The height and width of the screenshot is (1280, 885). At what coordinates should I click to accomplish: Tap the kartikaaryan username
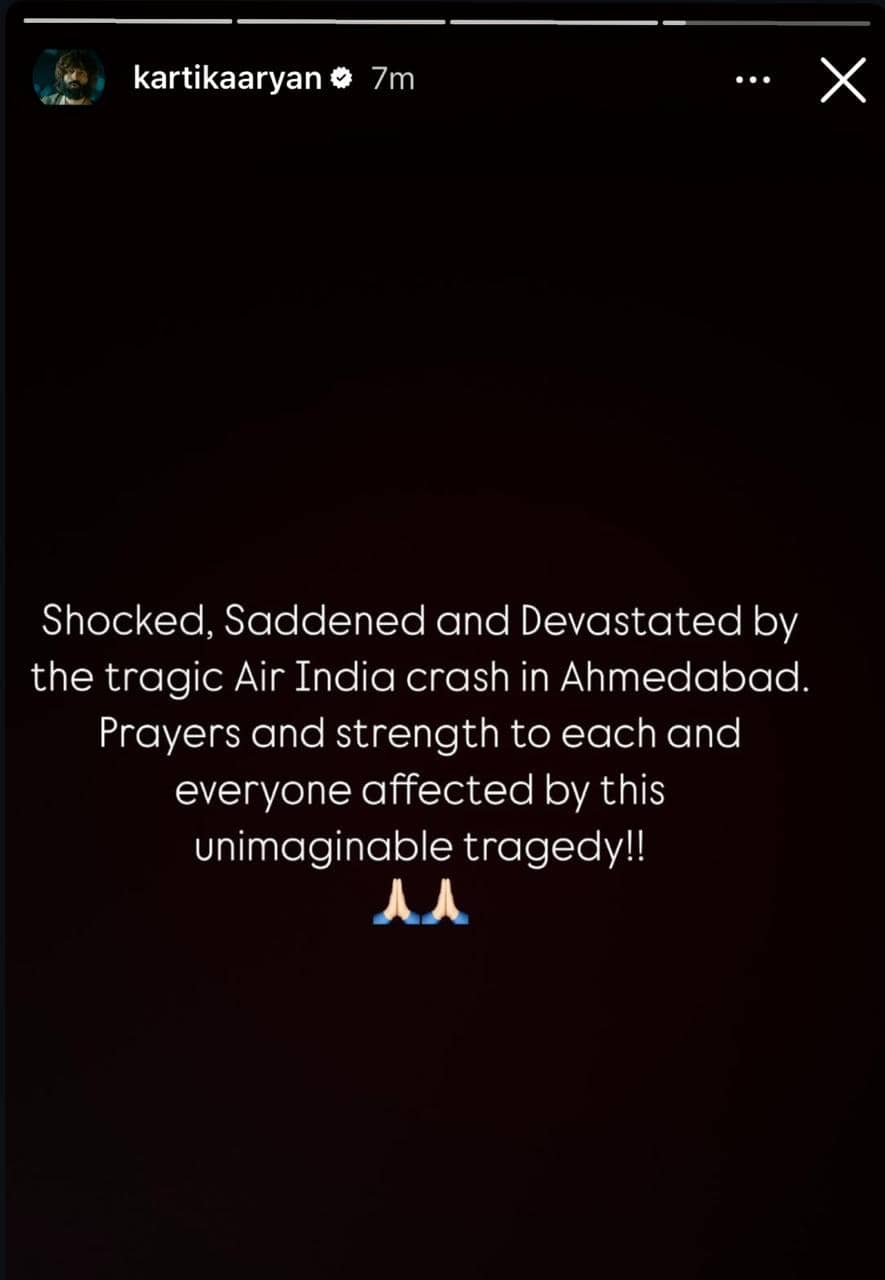tap(228, 79)
